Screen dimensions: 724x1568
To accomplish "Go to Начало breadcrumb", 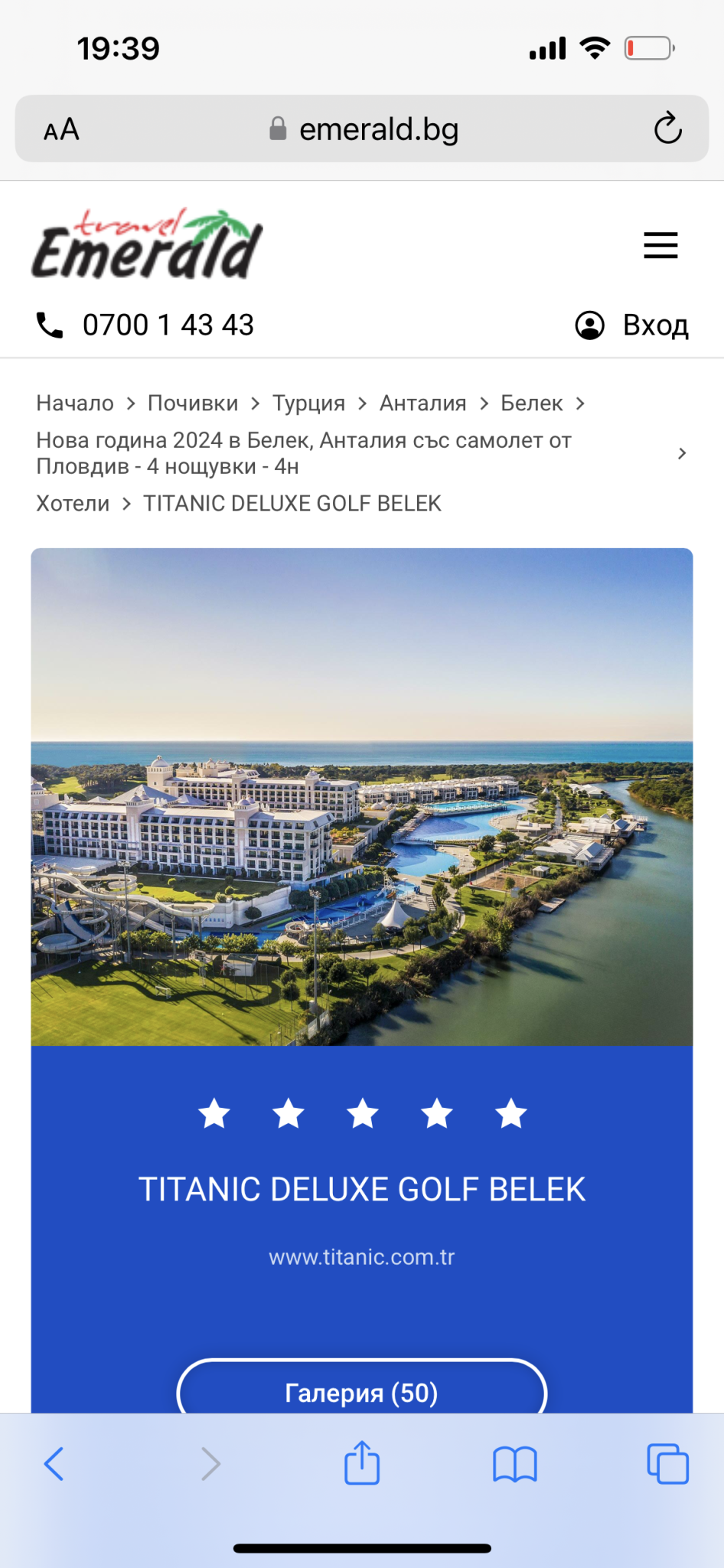I will (75, 403).
